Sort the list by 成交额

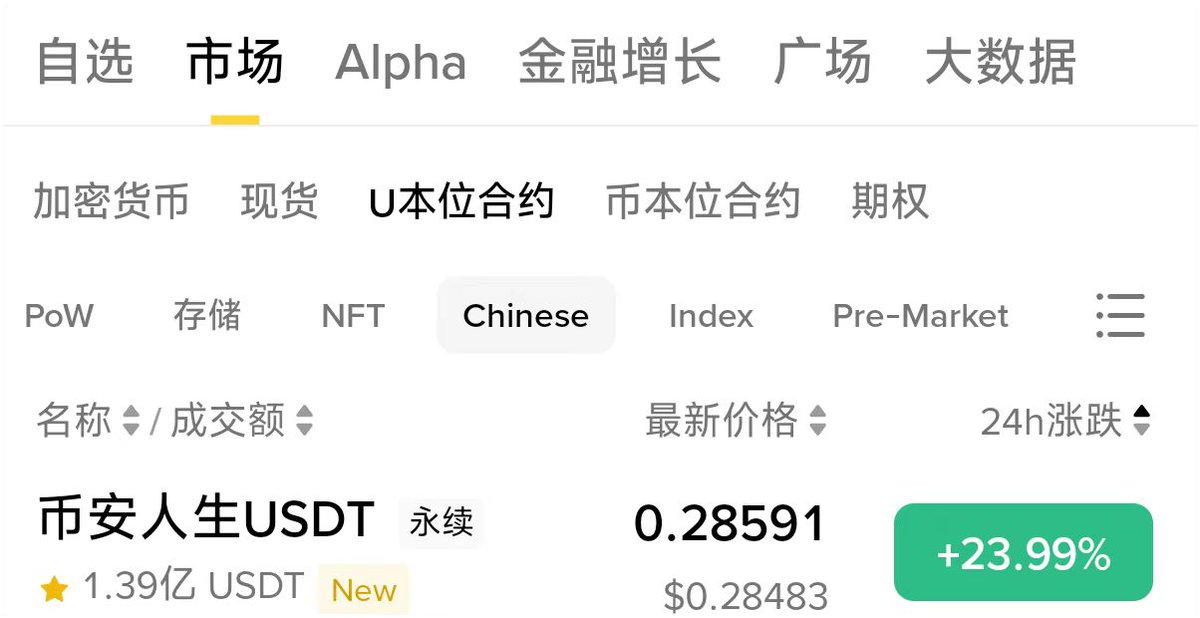pyautogui.click(x=242, y=420)
